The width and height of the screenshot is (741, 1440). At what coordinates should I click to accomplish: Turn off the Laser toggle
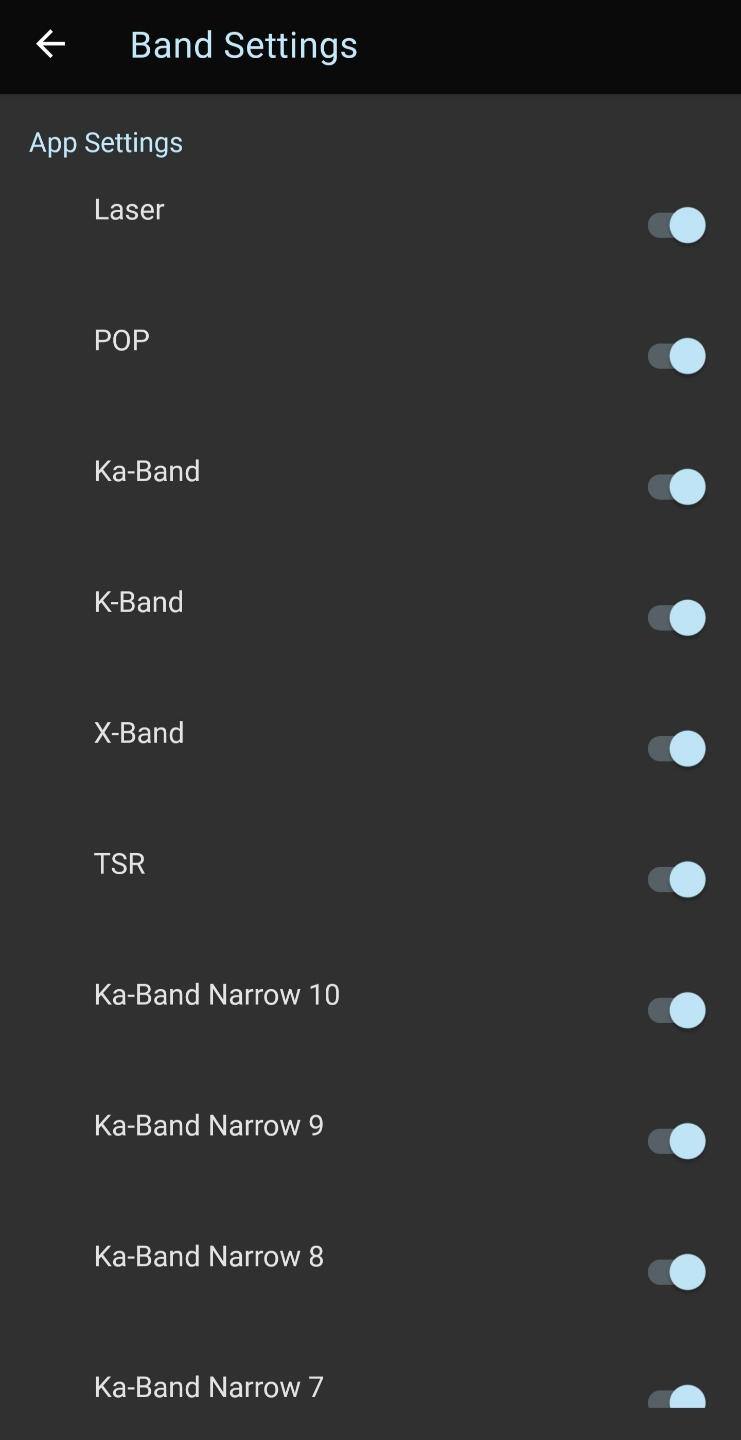point(676,225)
